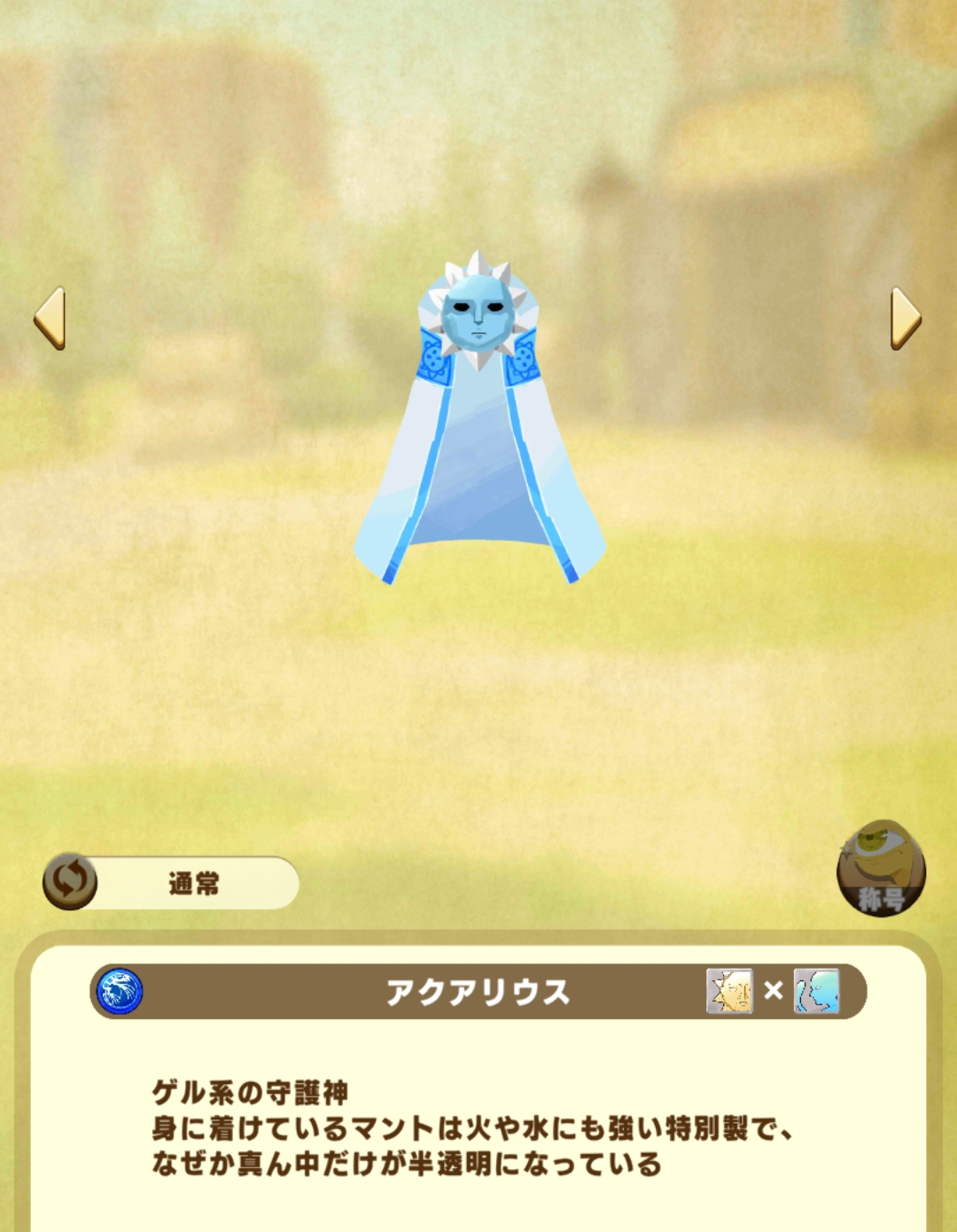Go to the next monster with right arrow
Screen dimensions: 957x1232
[x=905, y=317]
